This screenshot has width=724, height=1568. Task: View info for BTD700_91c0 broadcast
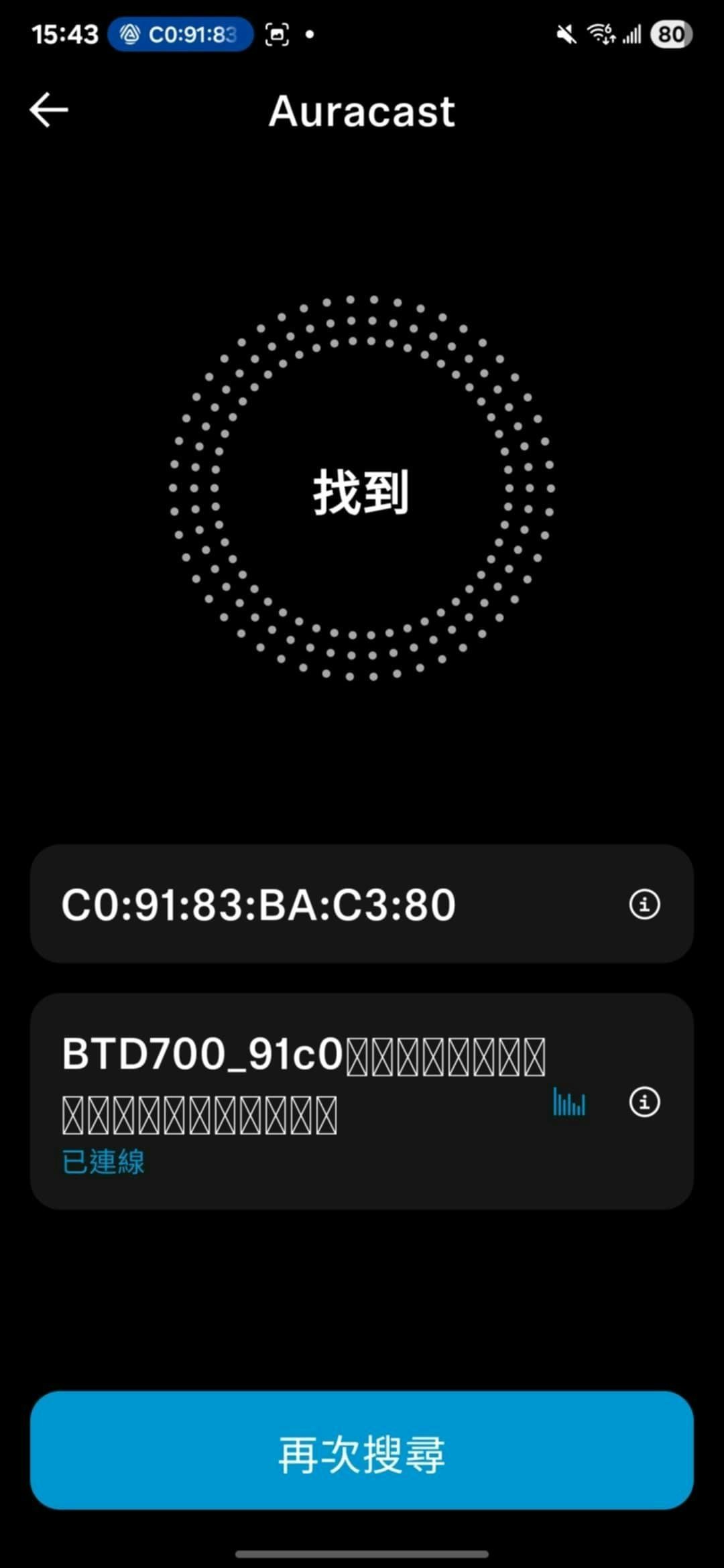(x=644, y=1102)
